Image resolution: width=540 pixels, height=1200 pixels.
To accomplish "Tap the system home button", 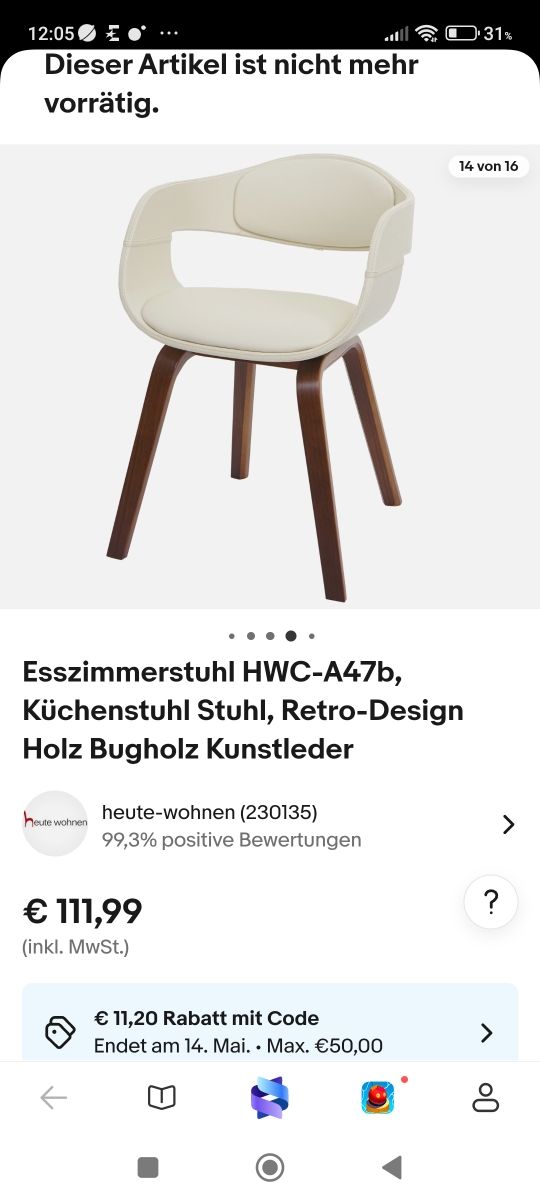I will [270, 1167].
